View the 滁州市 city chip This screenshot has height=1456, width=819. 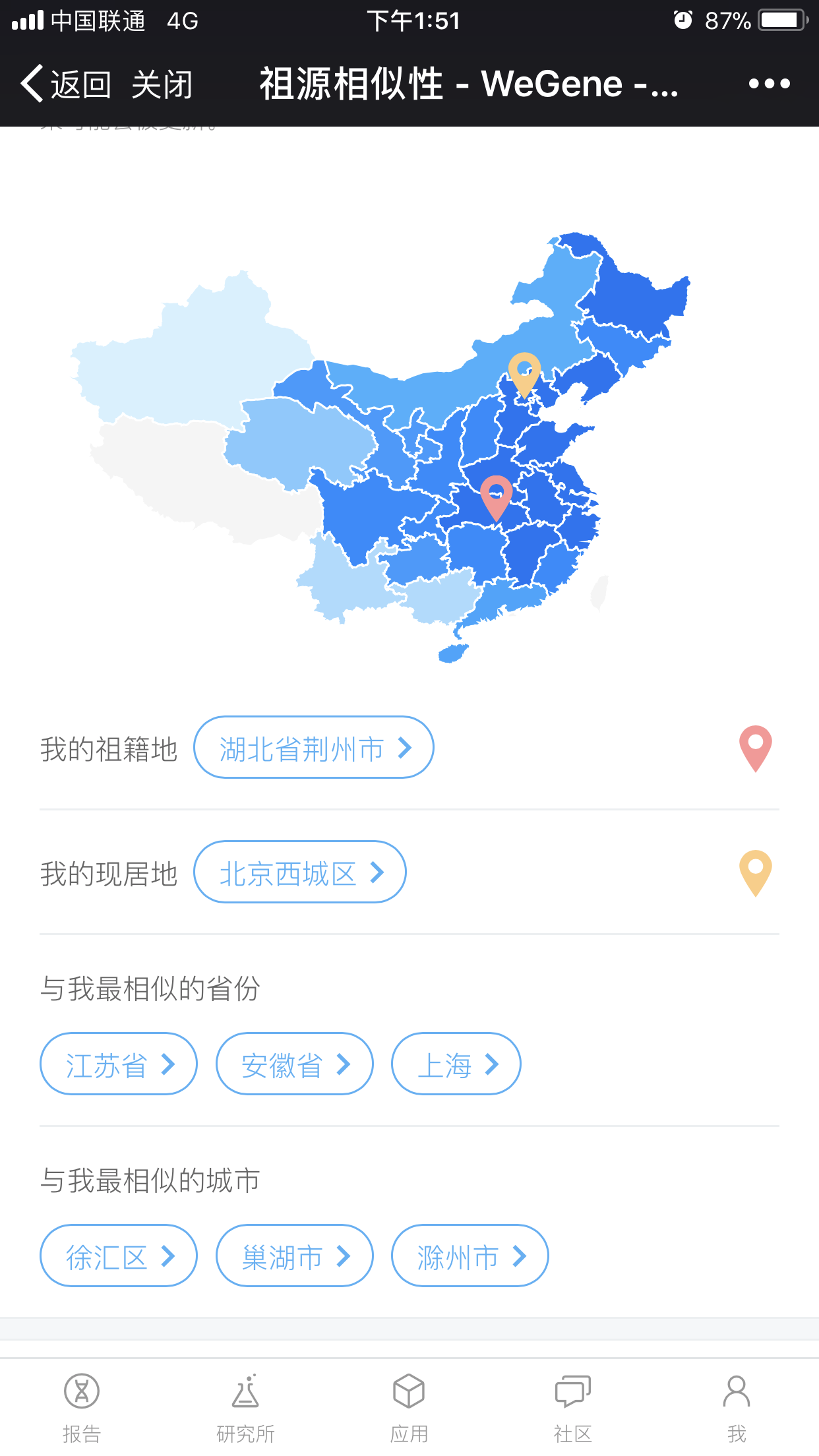470,1256
